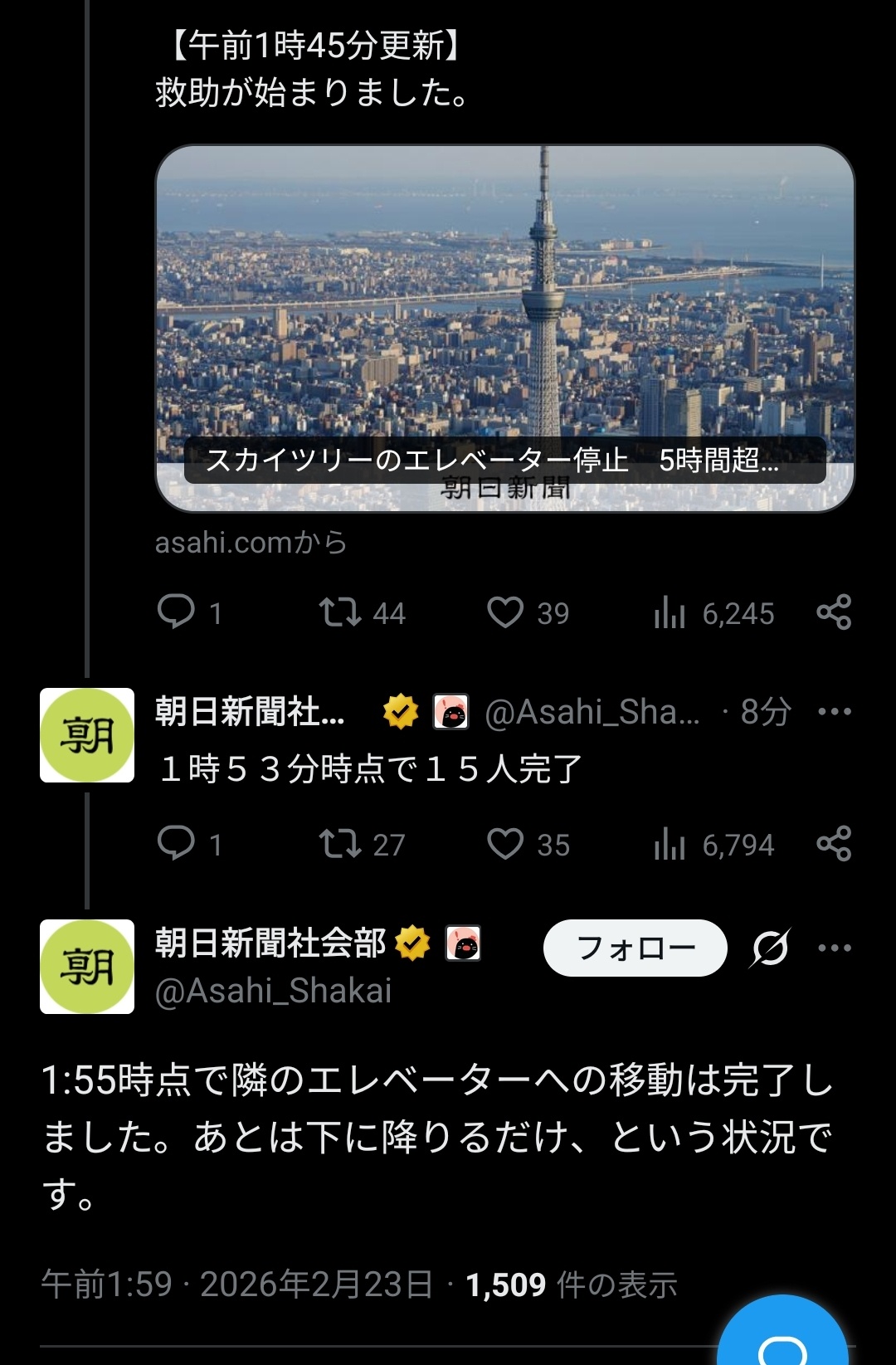
Task: Open the @Asahi_Shakai handle link
Action: (x=273, y=991)
